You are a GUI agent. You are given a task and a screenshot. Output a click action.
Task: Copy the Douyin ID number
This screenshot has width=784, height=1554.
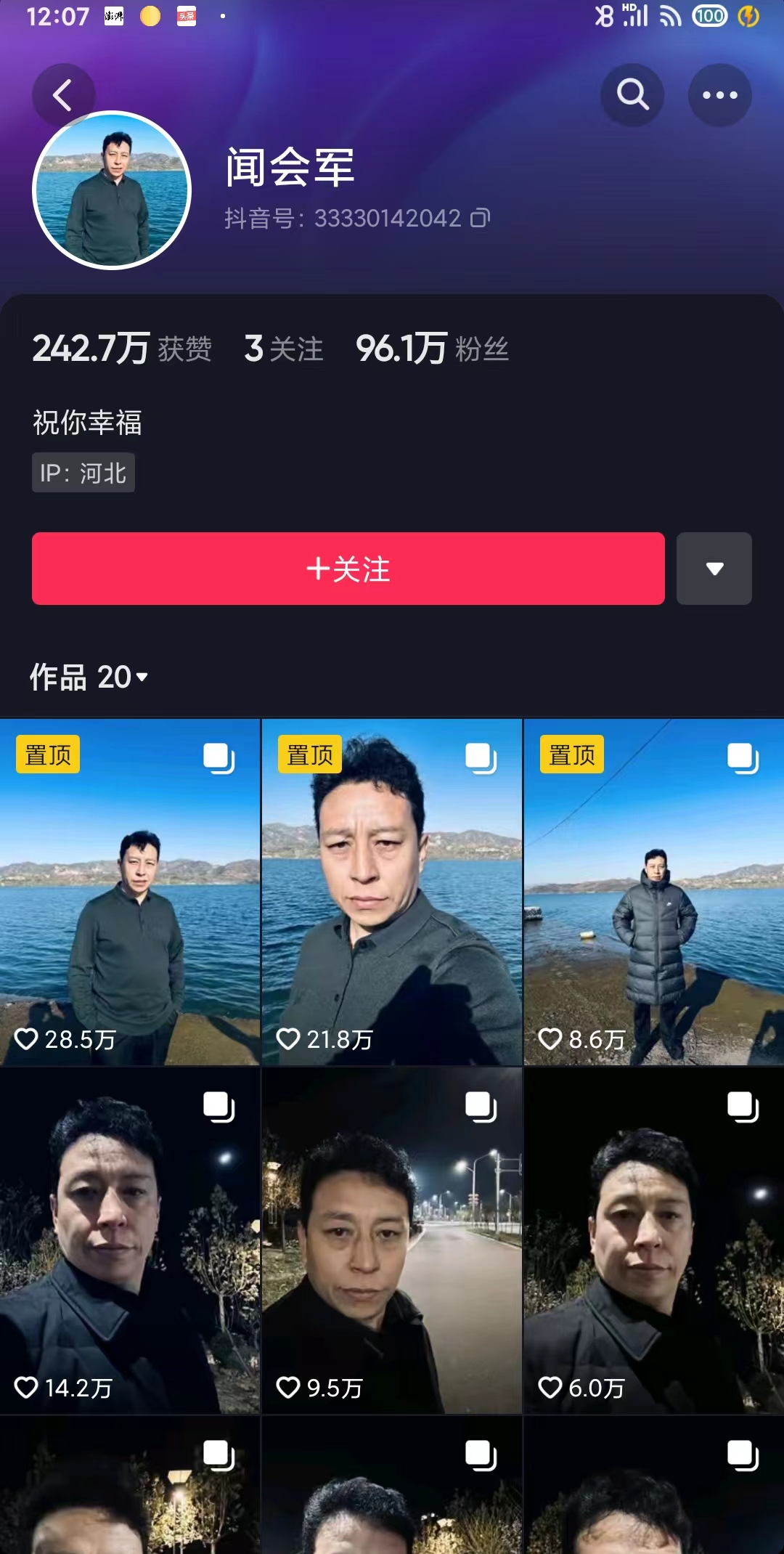pyautogui.click(x=481, y=218)
